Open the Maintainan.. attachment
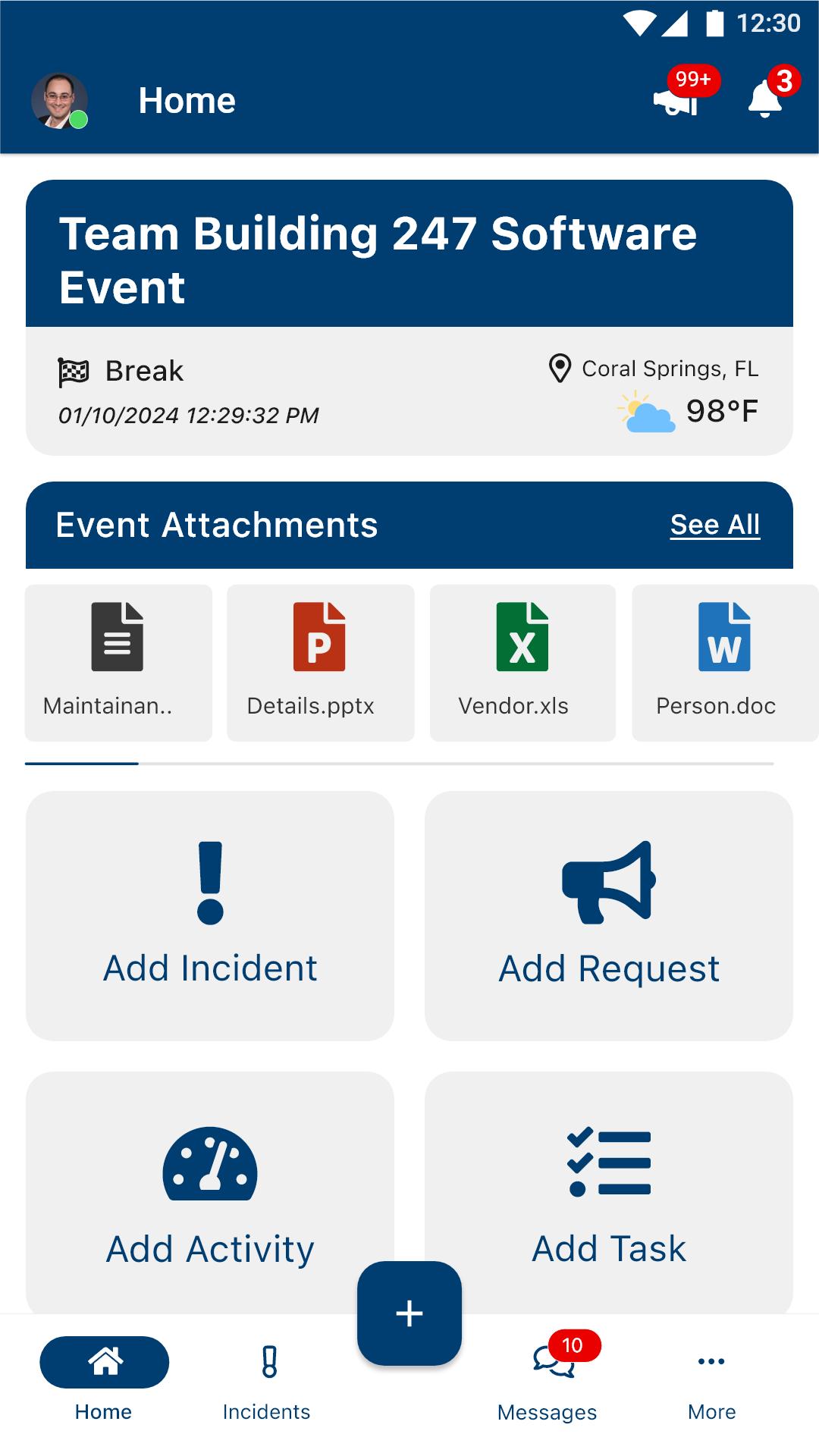This screenshot has height=1456, width=819. [x=118, y=662]
